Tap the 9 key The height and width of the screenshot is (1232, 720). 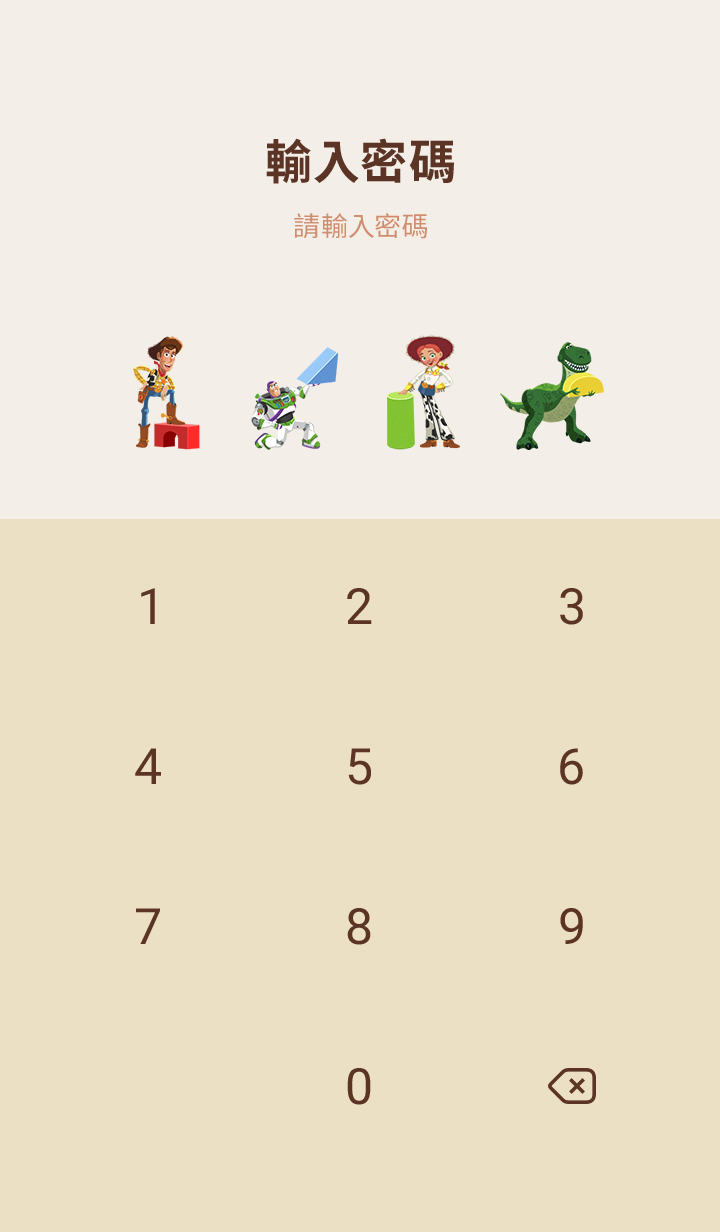[x=571, y=927]
